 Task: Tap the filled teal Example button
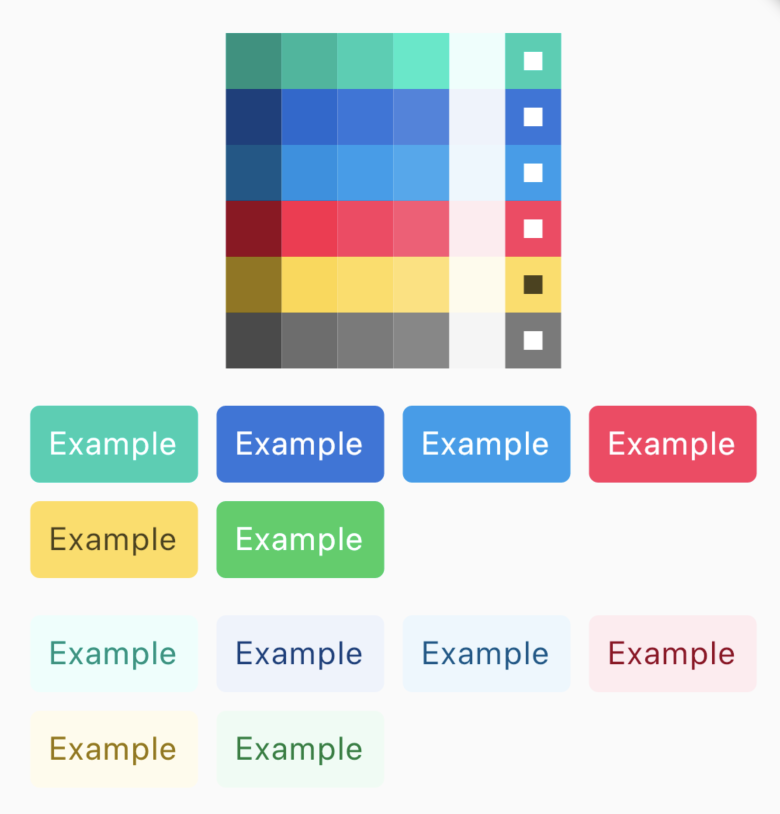(x=114, y=444)
